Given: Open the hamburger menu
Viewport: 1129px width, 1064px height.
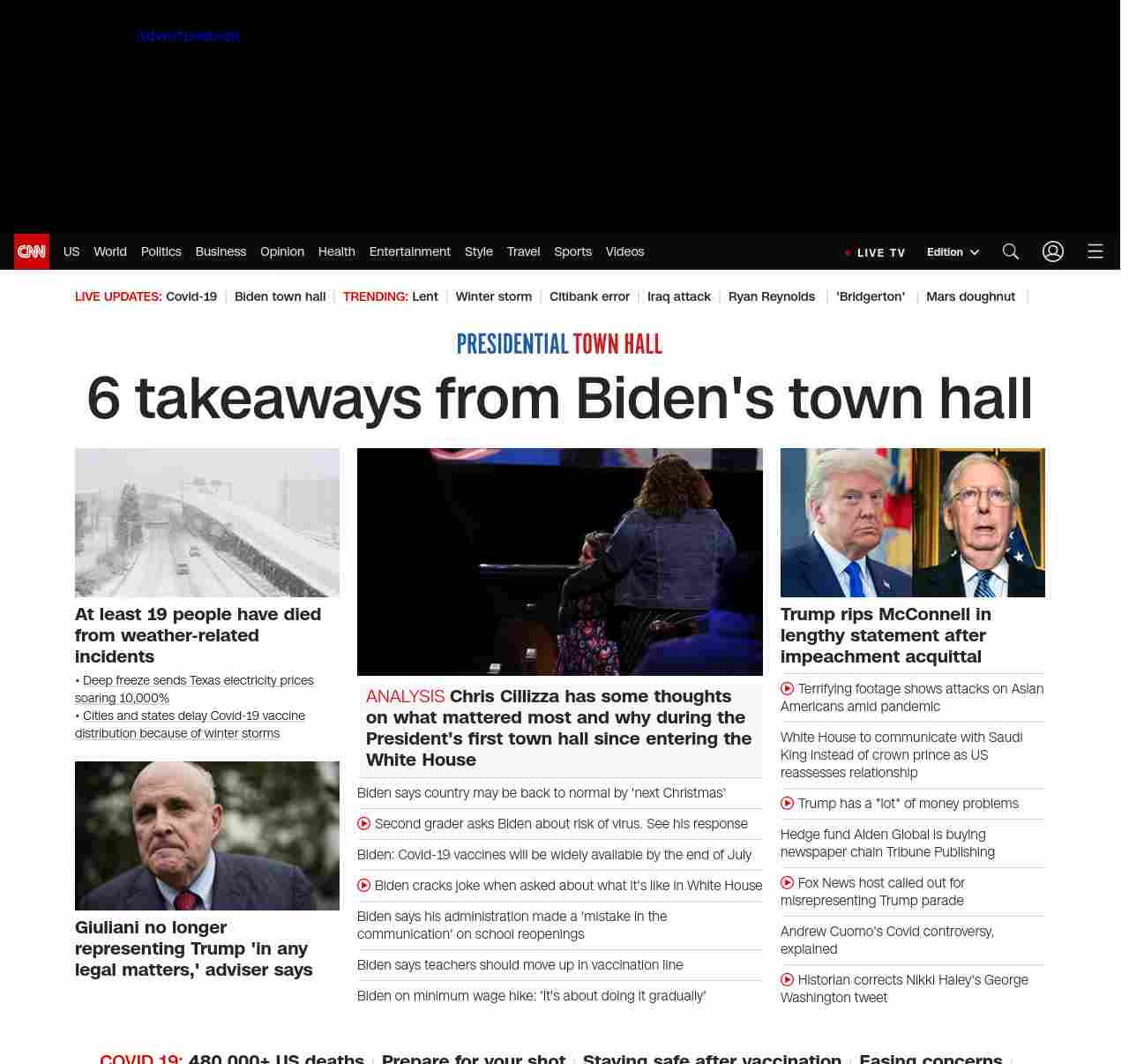Looking at the screenshot, I should [x=1095, y=251].
